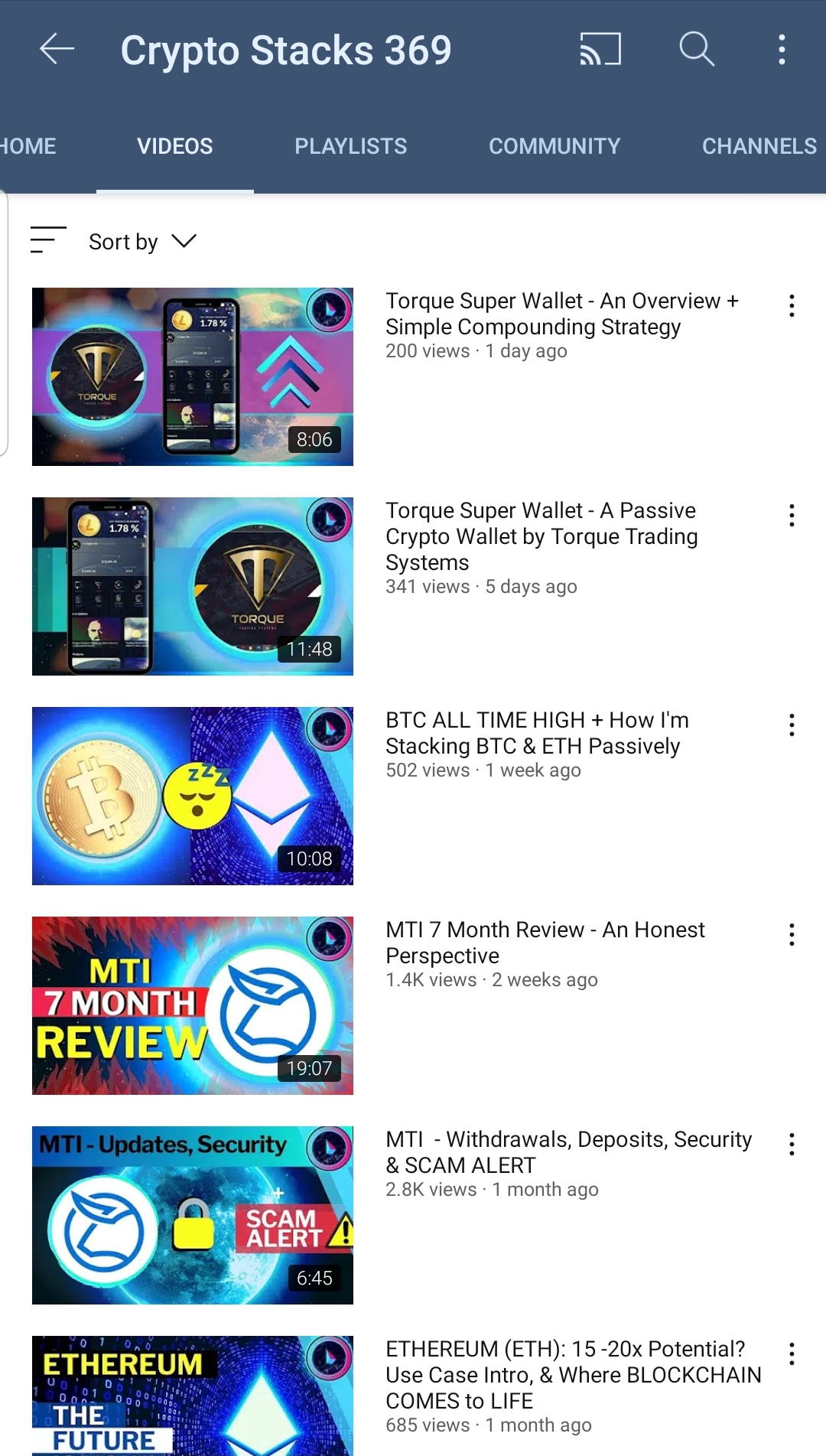This screenshot has width=826, height=1456.
Task: Open options for Passive Crypto Wallet video
Action: [792, 516]
